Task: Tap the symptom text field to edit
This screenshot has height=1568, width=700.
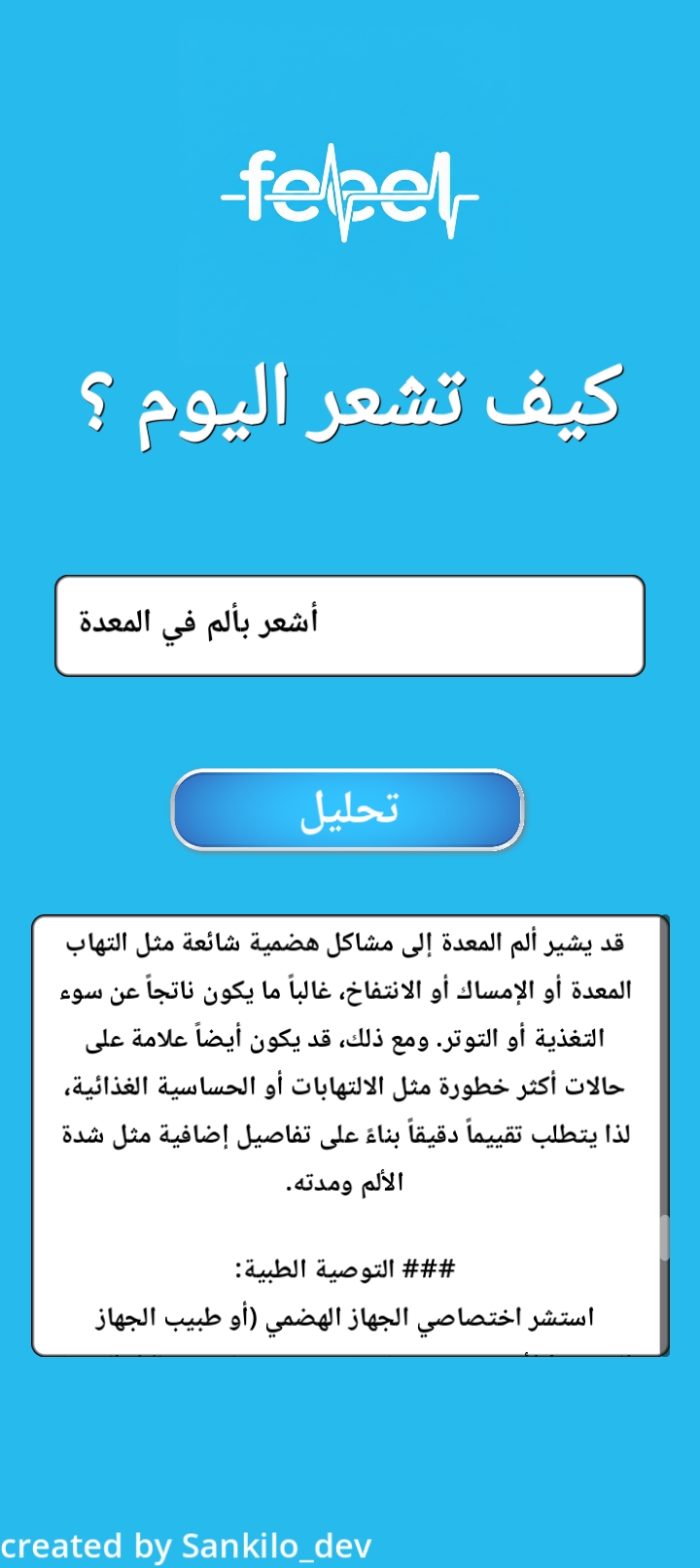Action: (350, 625)
